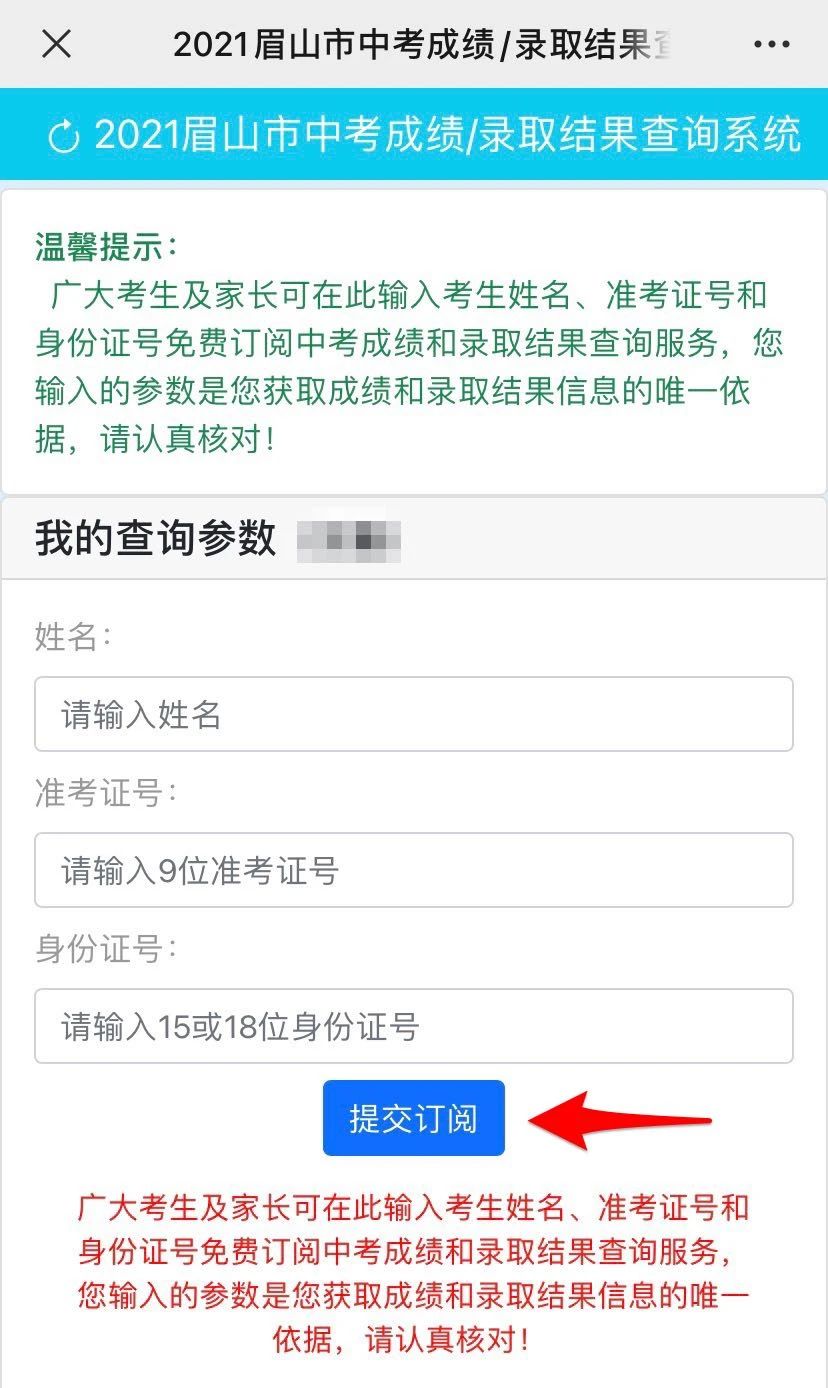Image resolution: width=828 pixels, height=1388 pixels.
Task: Tap the 身份证号 ID number field
Action: [x=413, y=1026]
